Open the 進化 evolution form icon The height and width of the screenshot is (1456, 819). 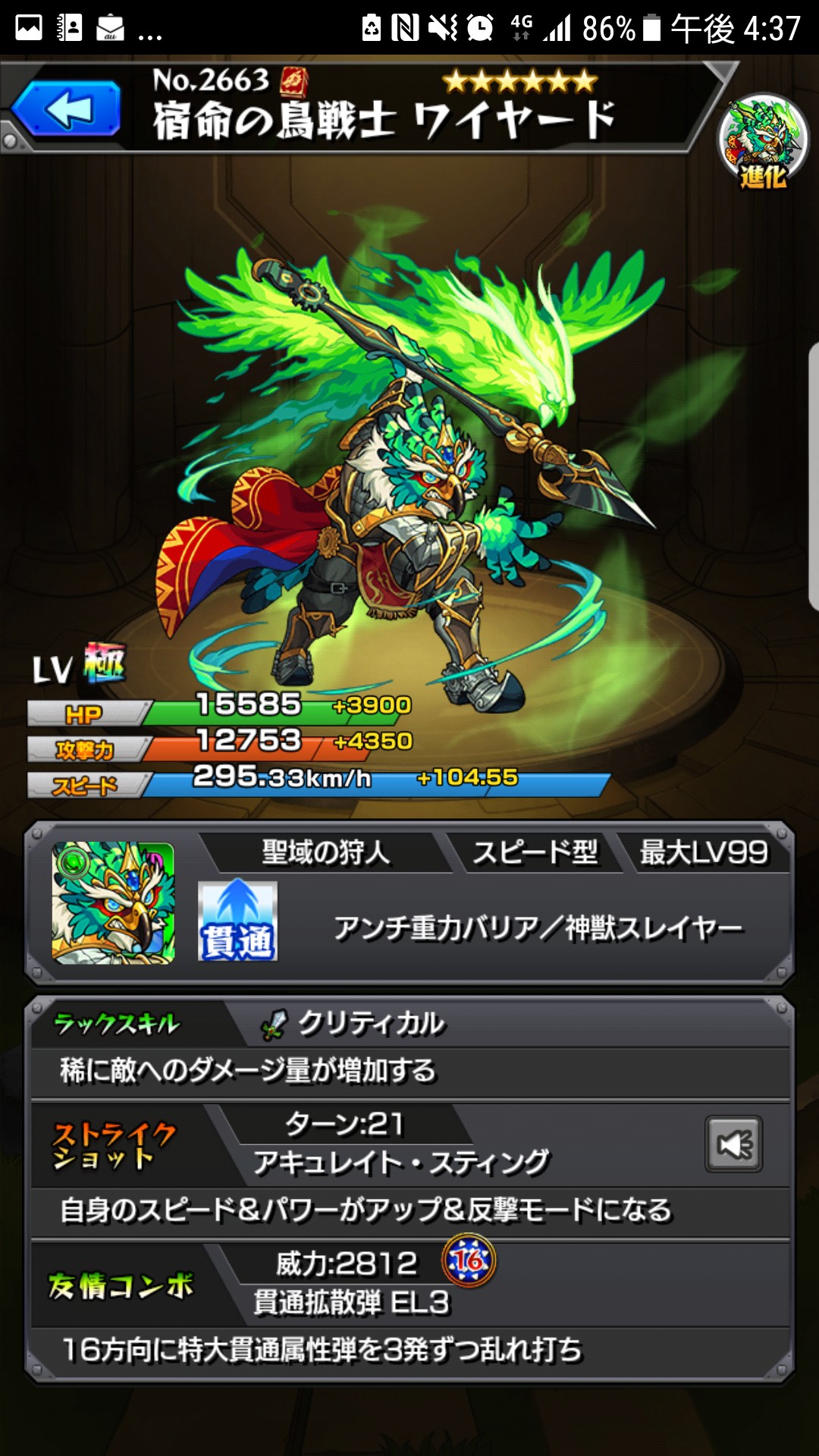pyautogui.click(x=763, y=143)
